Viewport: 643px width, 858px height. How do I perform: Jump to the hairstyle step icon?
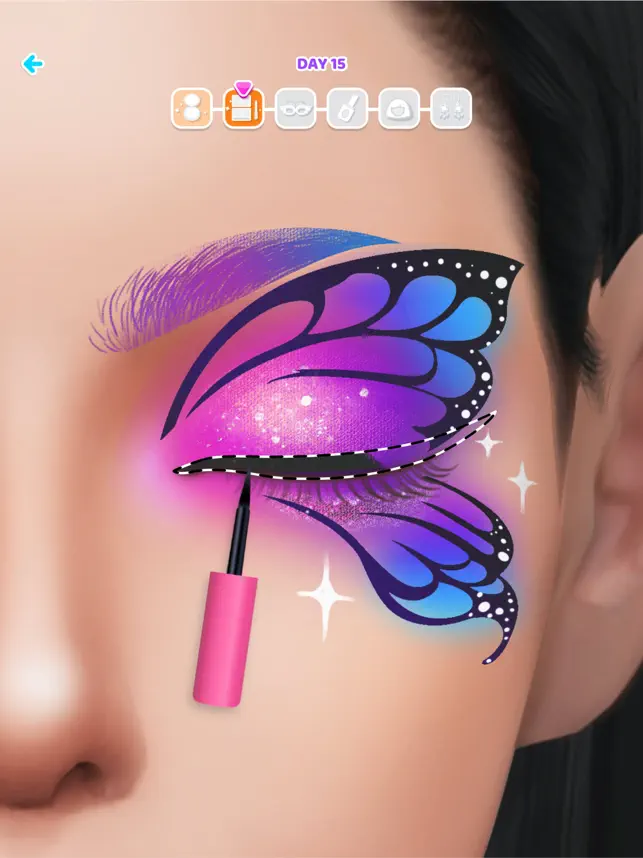click(x=399, y=108)
